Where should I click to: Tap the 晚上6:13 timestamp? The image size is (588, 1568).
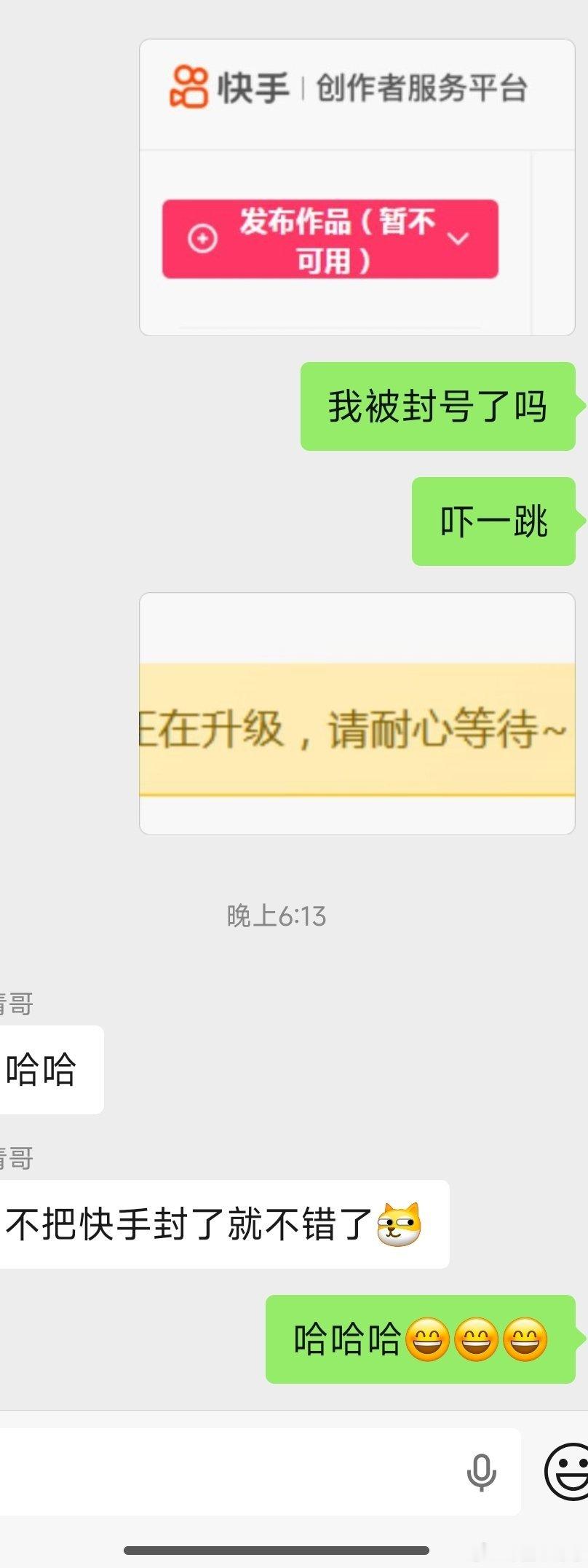[275, 915]
